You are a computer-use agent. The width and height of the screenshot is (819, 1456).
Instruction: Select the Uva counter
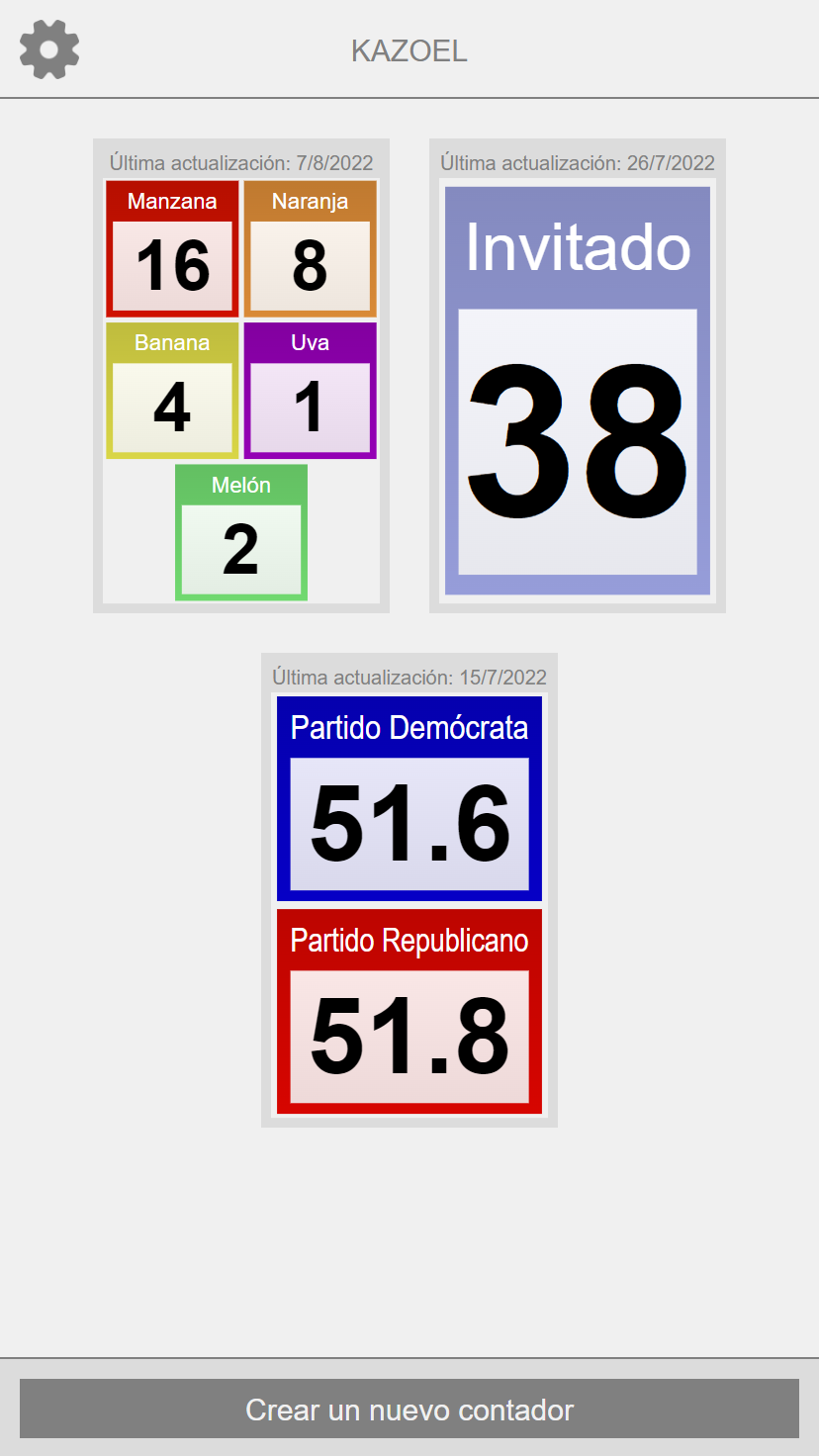[311, 391]
